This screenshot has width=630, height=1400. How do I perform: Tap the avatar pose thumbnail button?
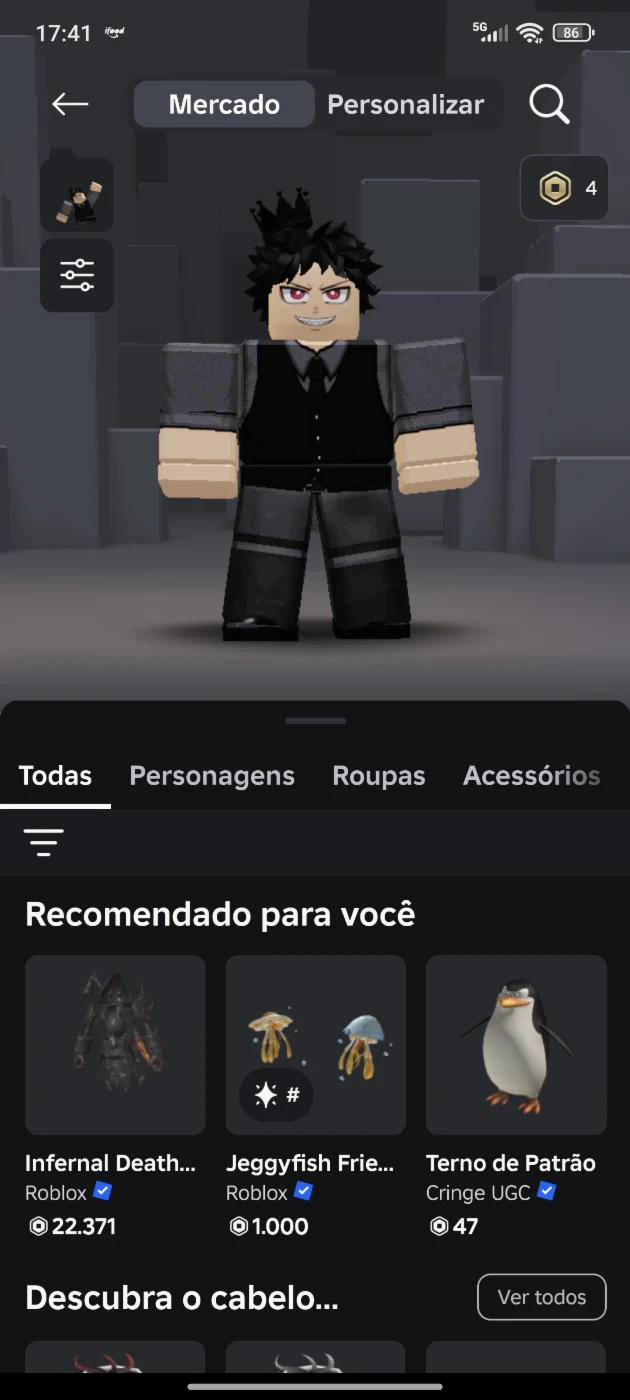click(77, 194)
